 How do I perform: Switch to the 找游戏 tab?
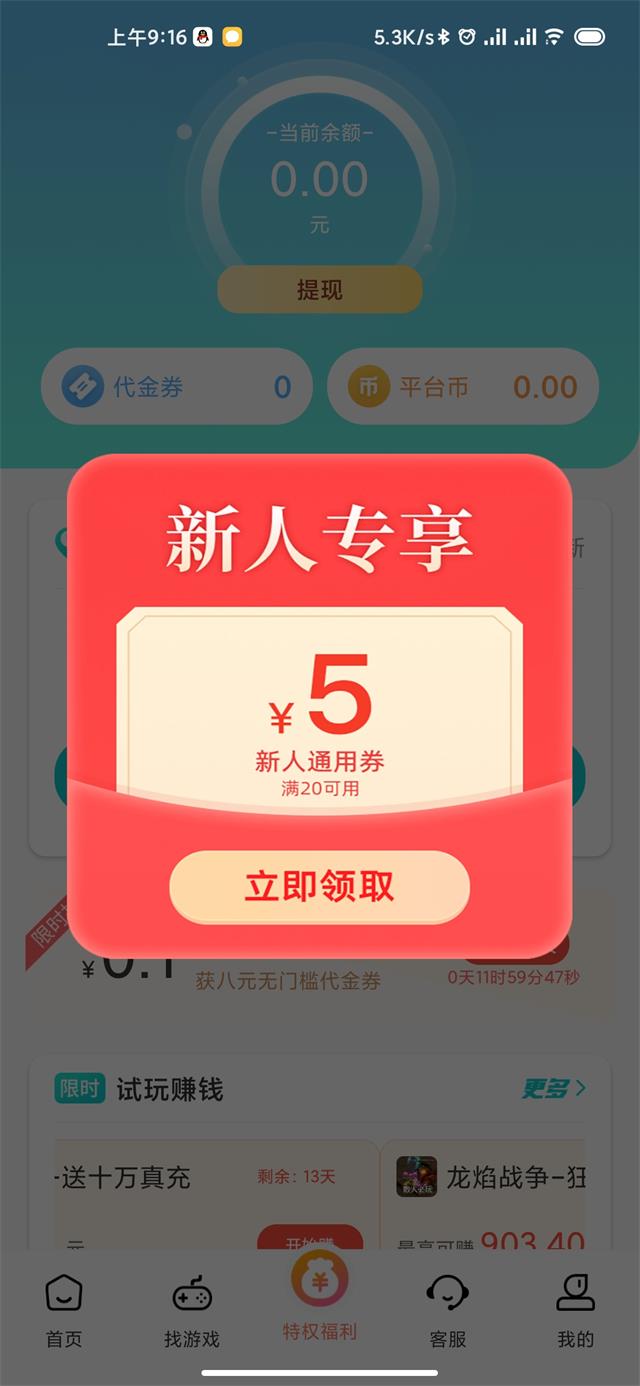click(x=191, y=1311)
